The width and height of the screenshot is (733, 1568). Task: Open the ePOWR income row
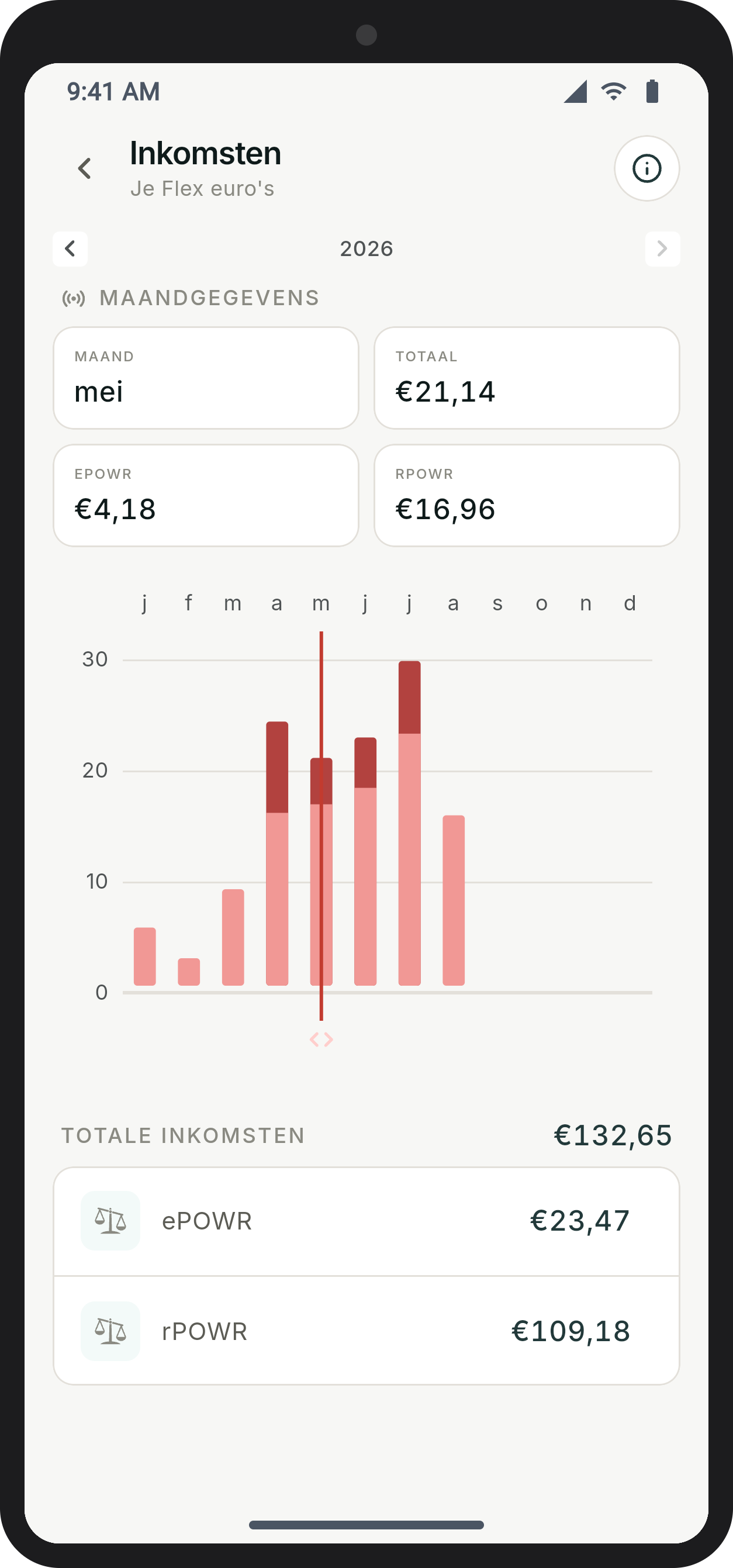pos(366,1221)
